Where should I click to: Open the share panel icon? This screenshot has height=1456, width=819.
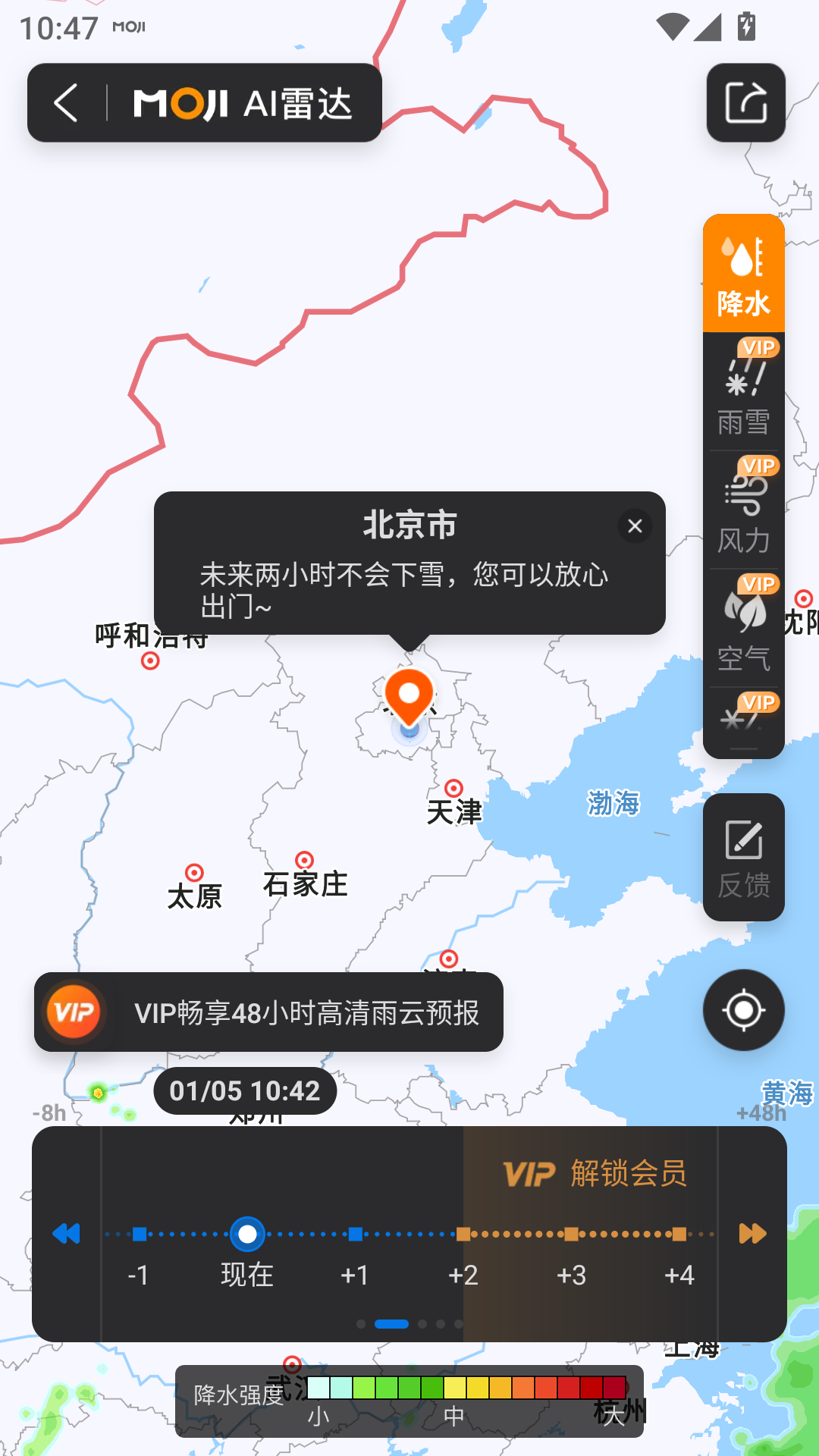coord(745,102)
